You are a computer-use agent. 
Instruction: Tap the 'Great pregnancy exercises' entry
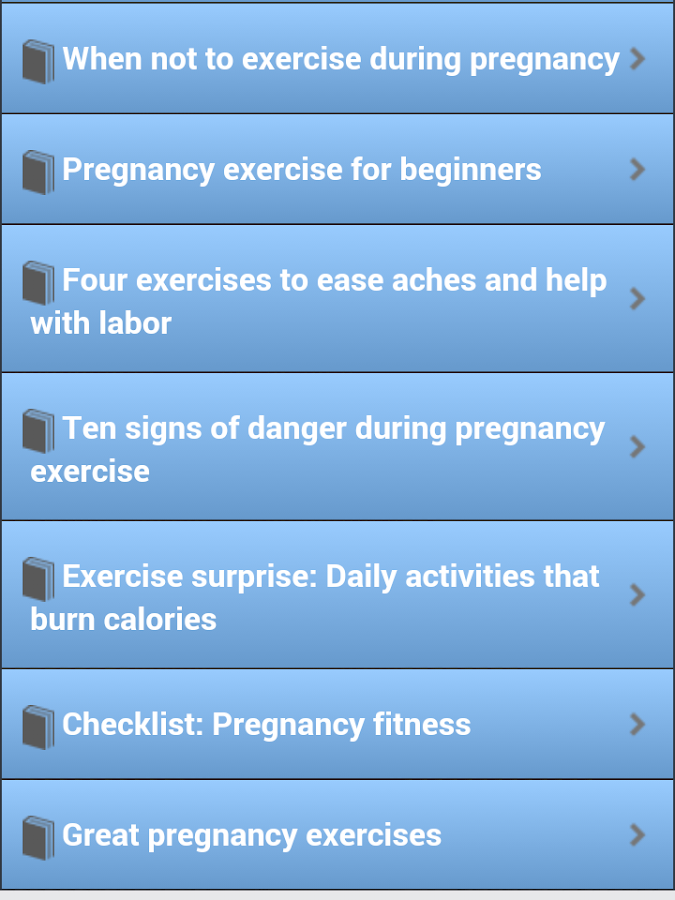click(x=337, y=835)
